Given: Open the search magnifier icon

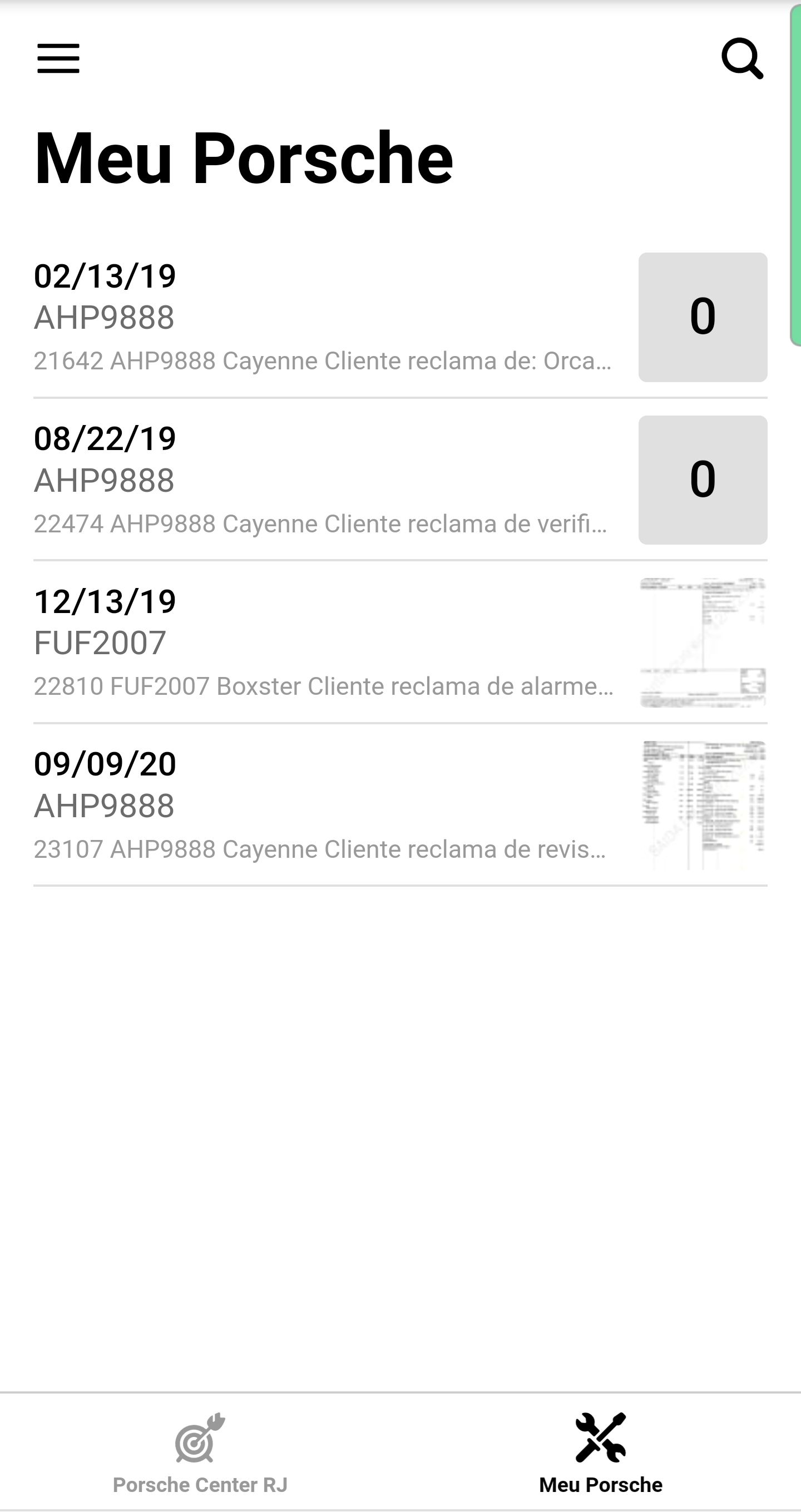Looking at the screenshot, I should tap(741, 58).
